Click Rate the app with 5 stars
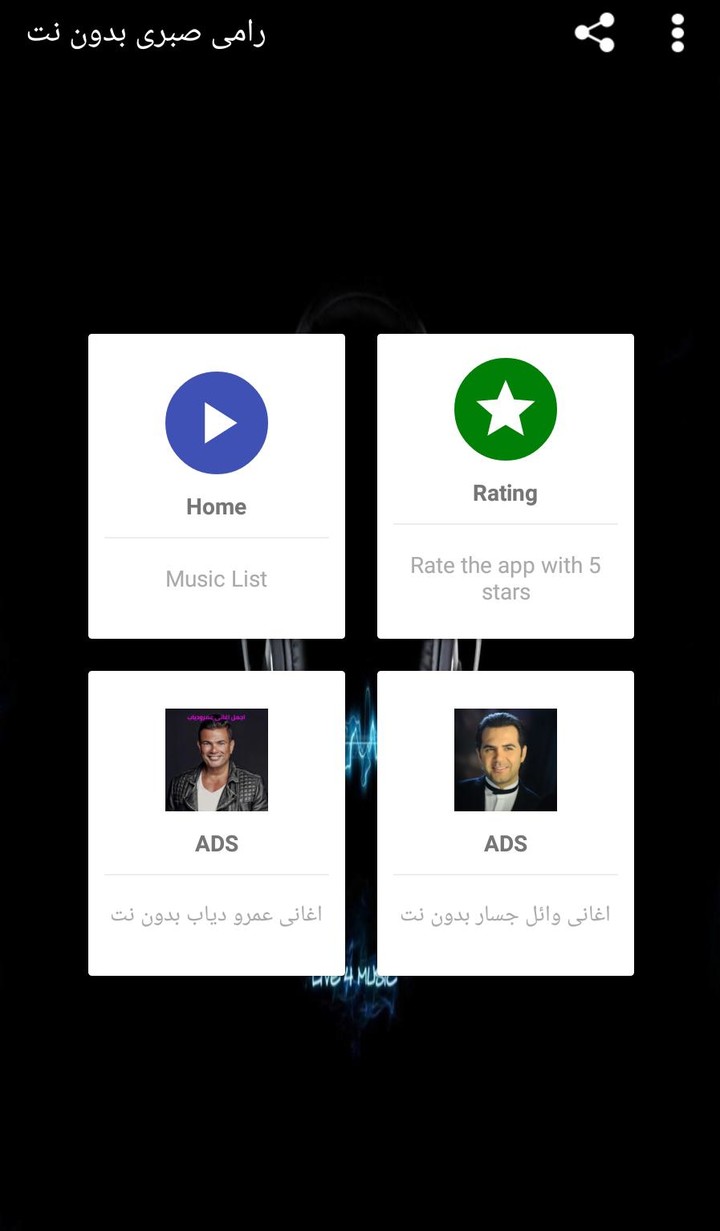 [x=505, y=578]
